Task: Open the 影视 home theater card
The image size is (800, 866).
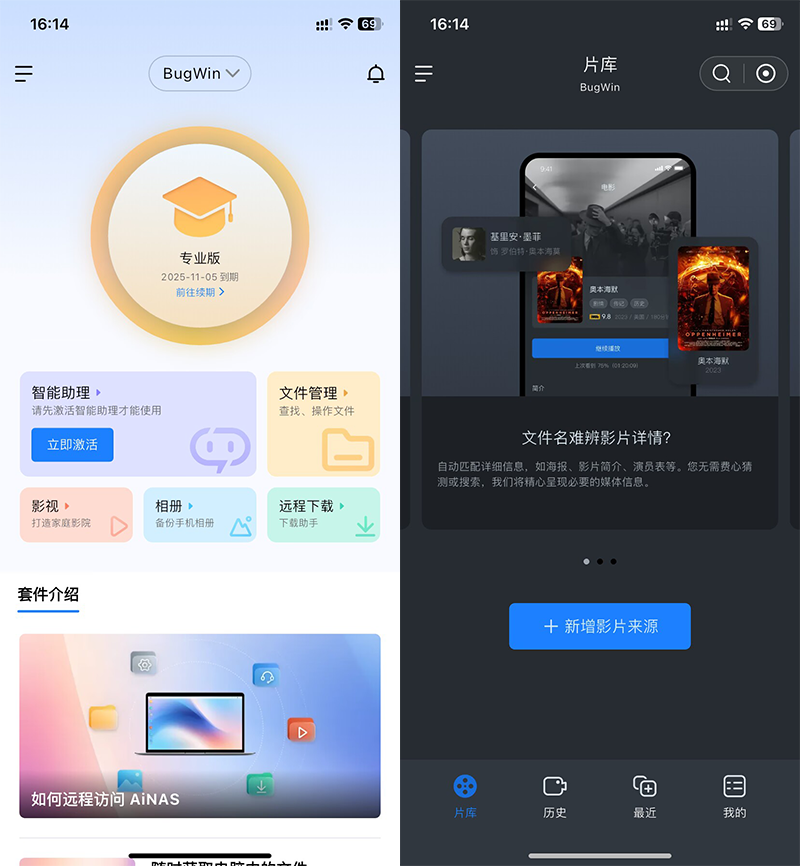Action: point(76,515)
